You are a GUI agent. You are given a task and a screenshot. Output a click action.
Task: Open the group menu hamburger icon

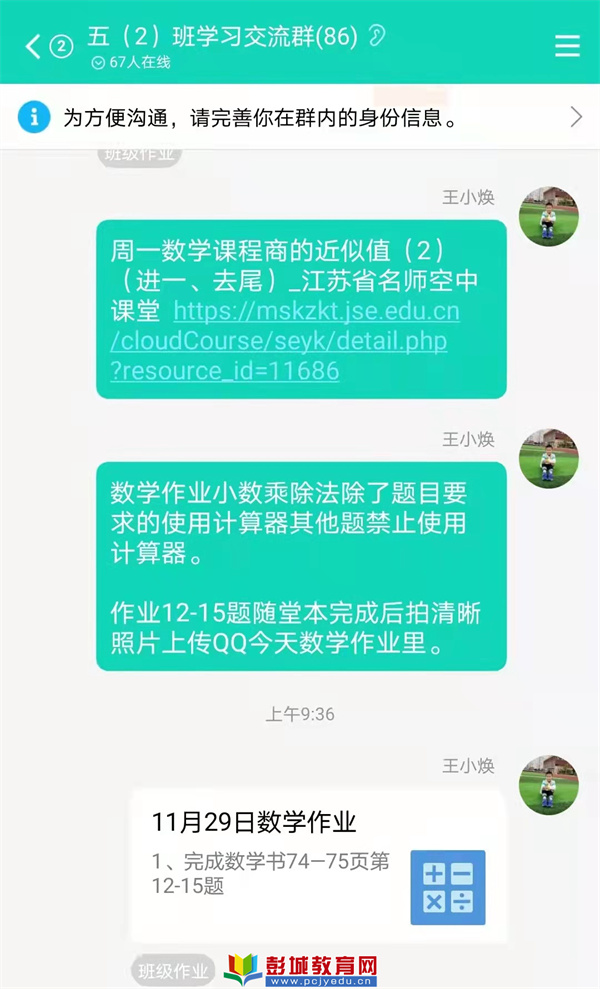567,46
